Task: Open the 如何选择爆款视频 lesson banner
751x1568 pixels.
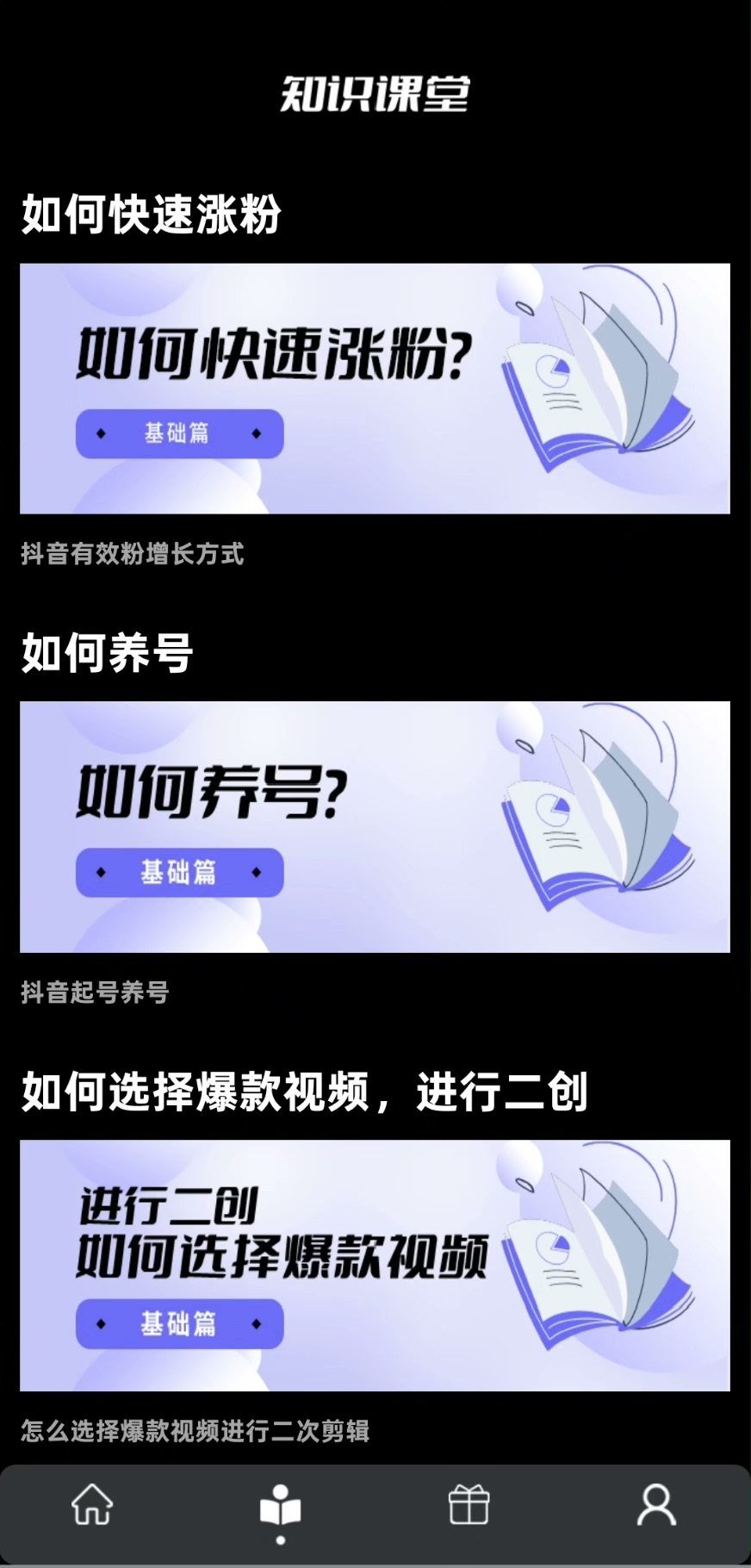Action: (375, 1265)
